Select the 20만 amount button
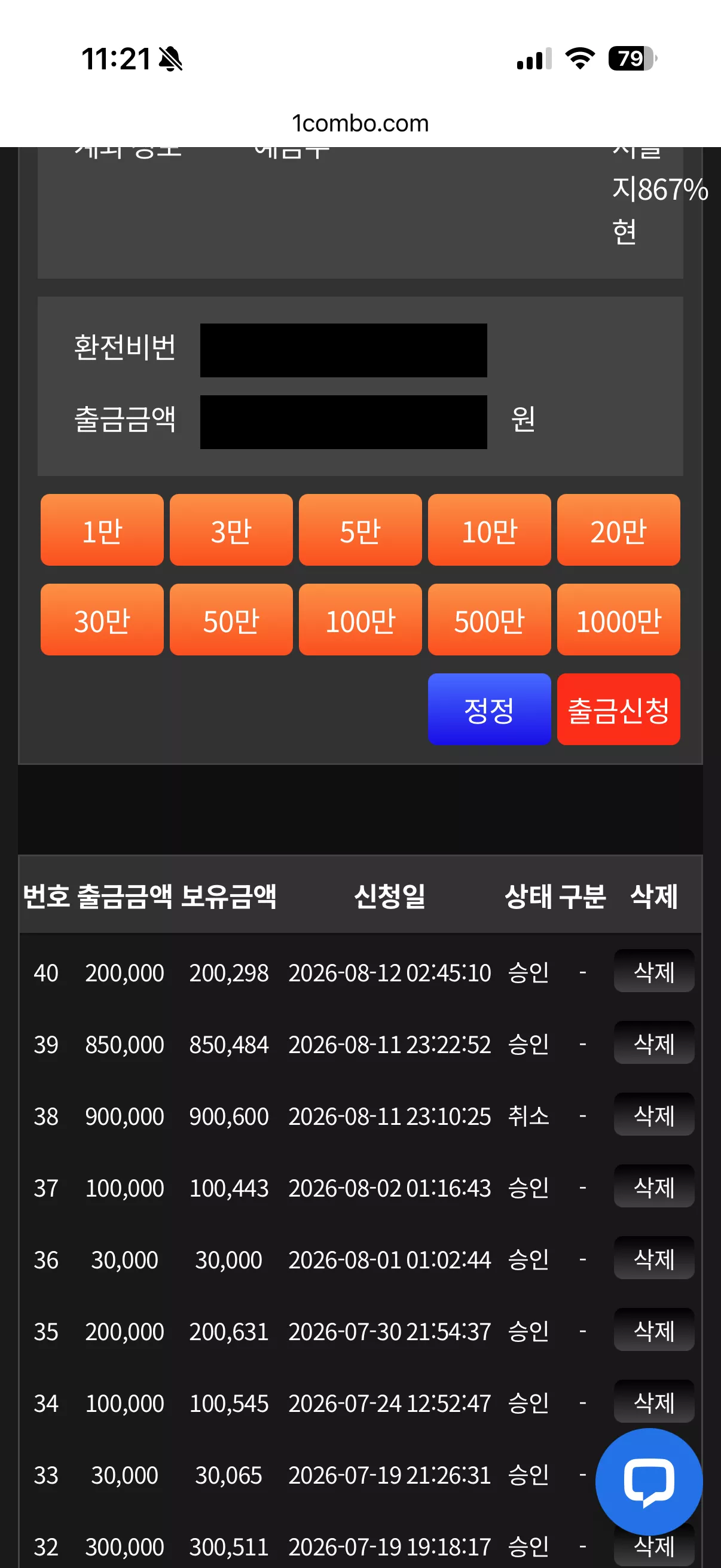The height and width of the screenshot is (1568, 721). [x=618, y=530]
